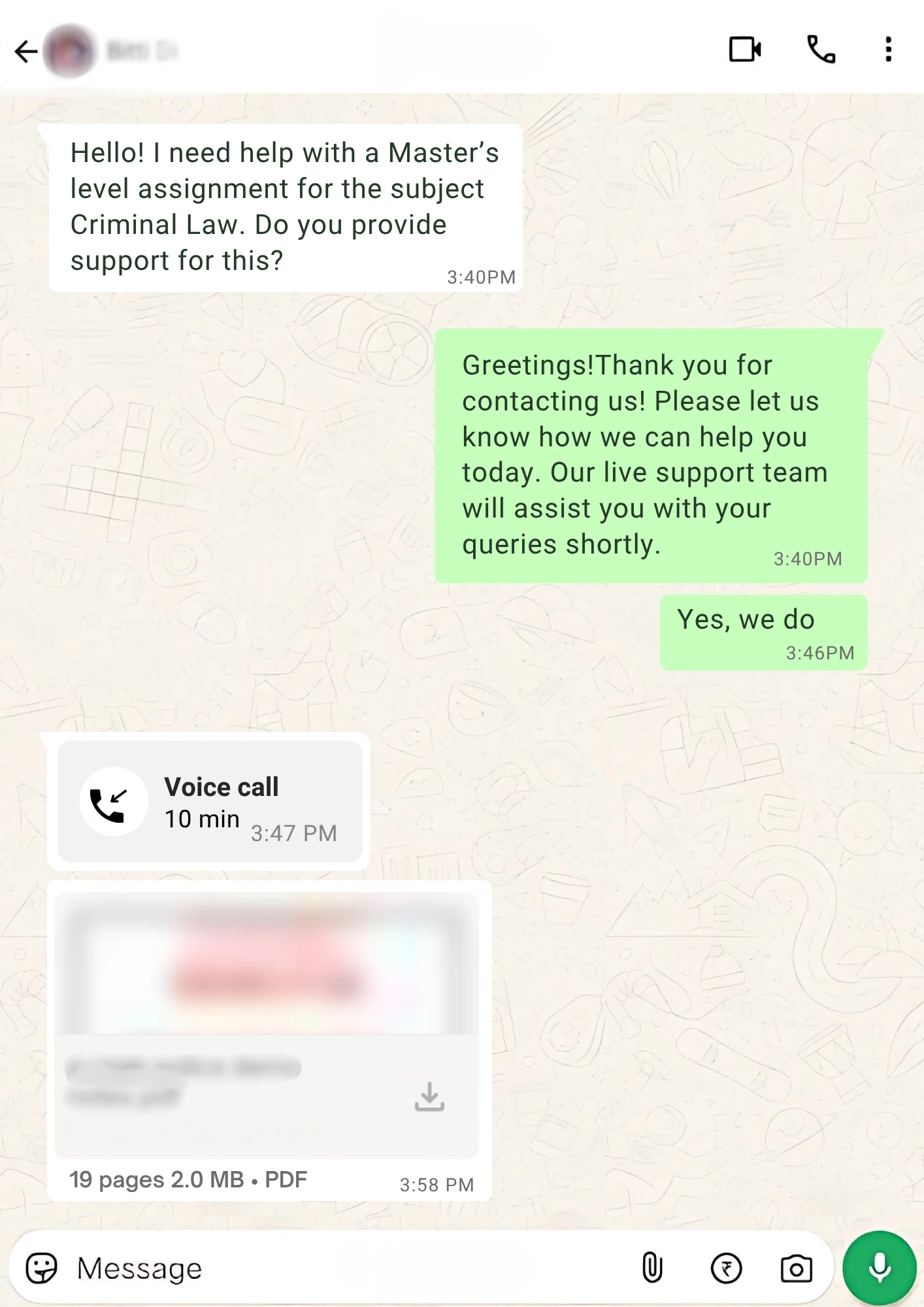Start a voice call from header
The height and width of the screenshot is (1307, 924).
tap(821, 50)
